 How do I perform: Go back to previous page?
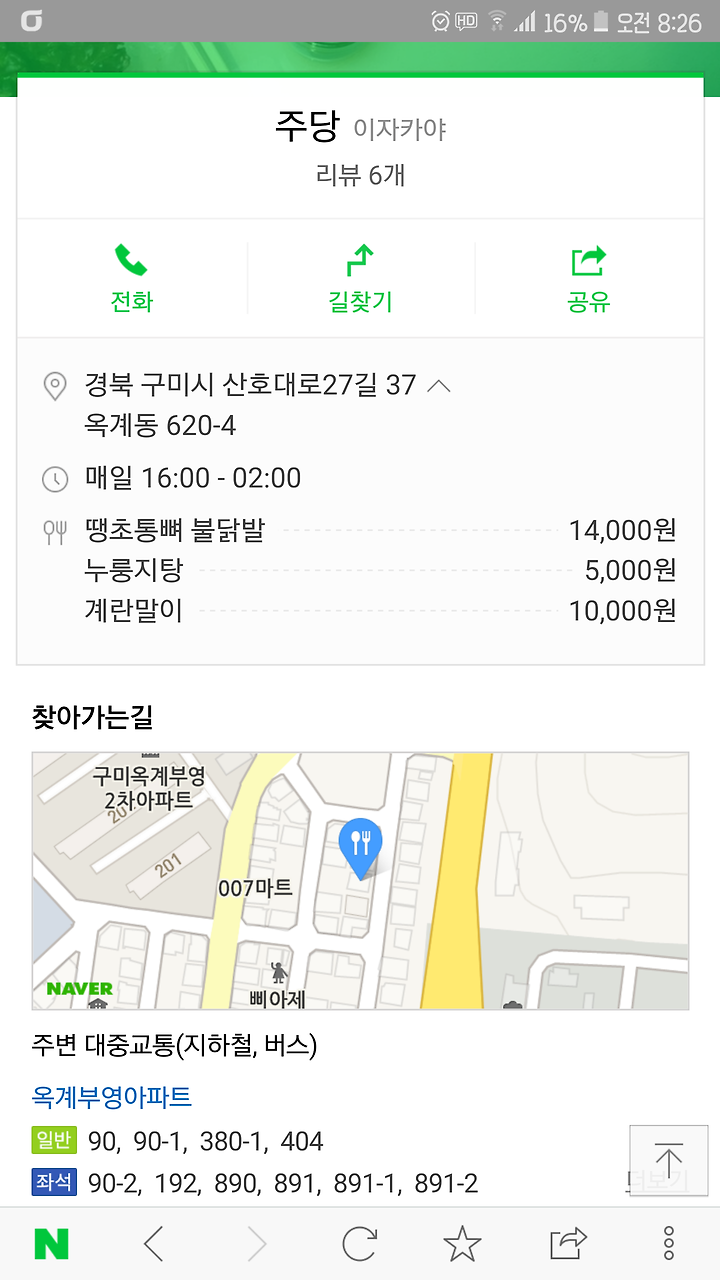point(153,1244)
